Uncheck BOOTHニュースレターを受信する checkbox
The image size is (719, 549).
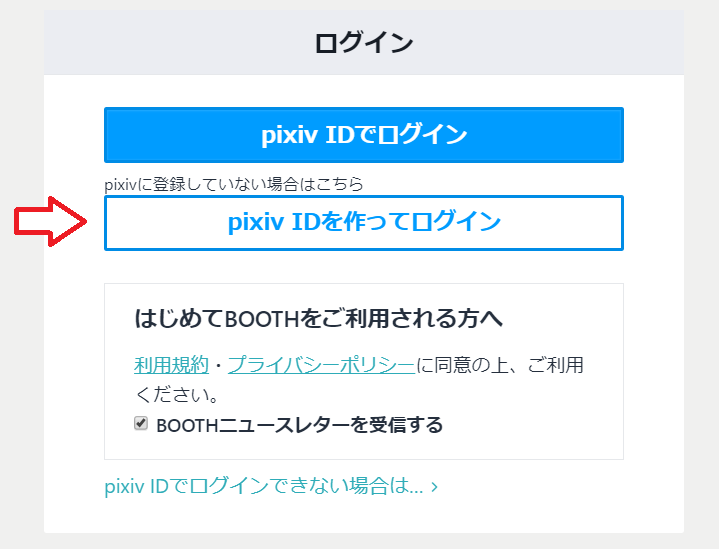tap(141, 424)
